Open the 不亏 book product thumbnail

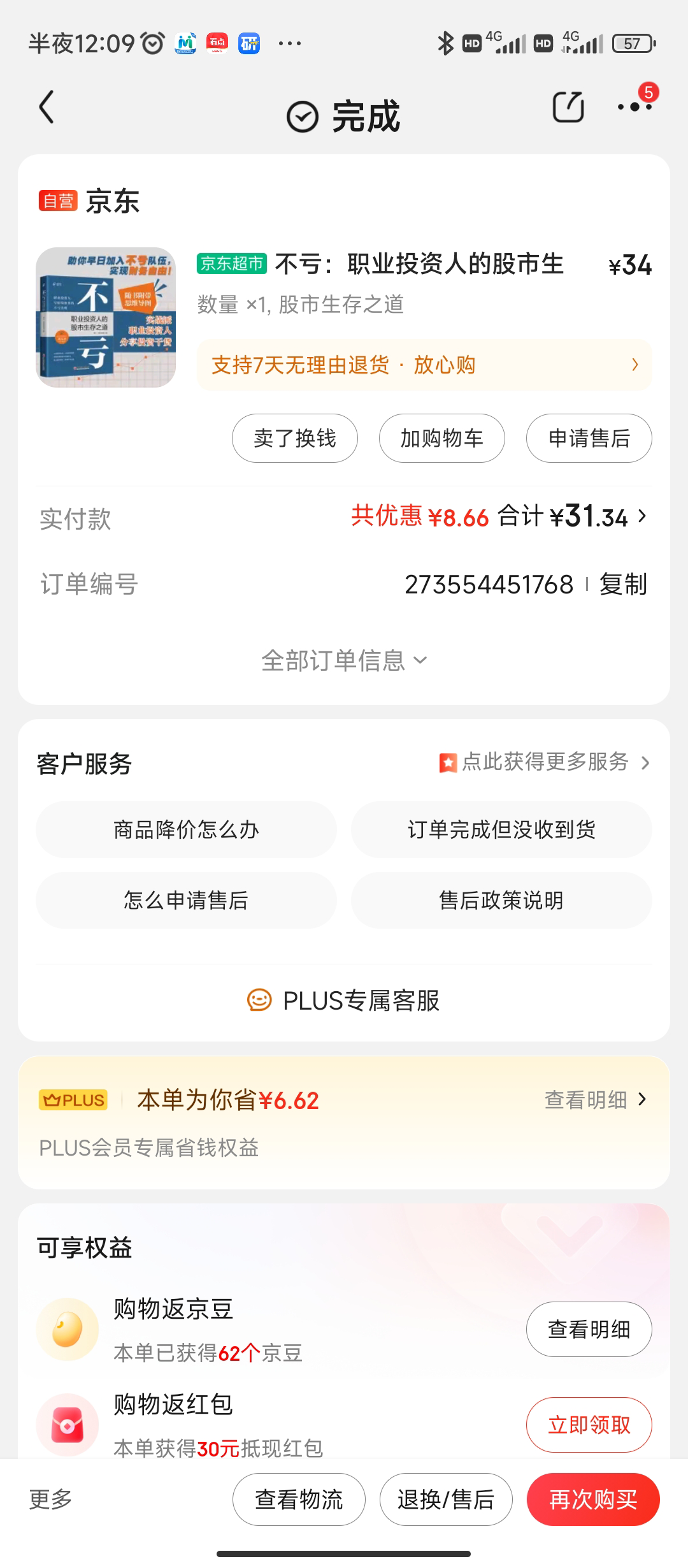tap(106, 317)
